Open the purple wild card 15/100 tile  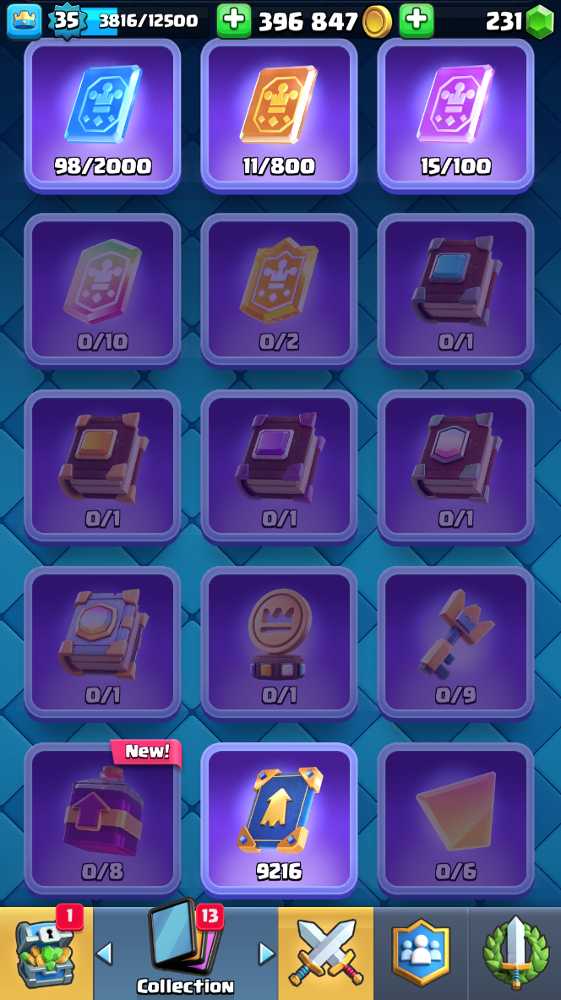455,115
